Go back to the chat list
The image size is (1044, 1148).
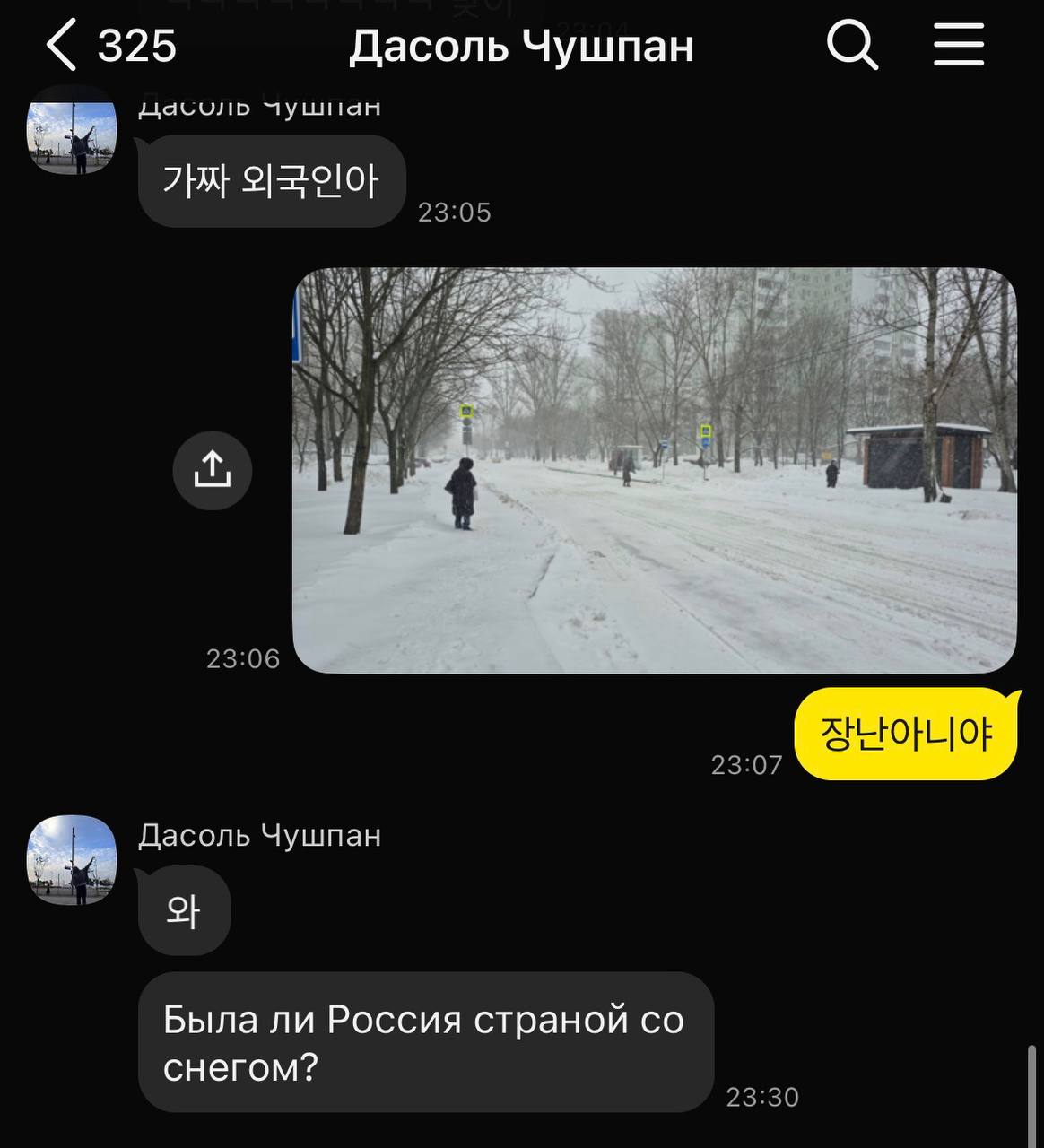(x=63, y=46)
